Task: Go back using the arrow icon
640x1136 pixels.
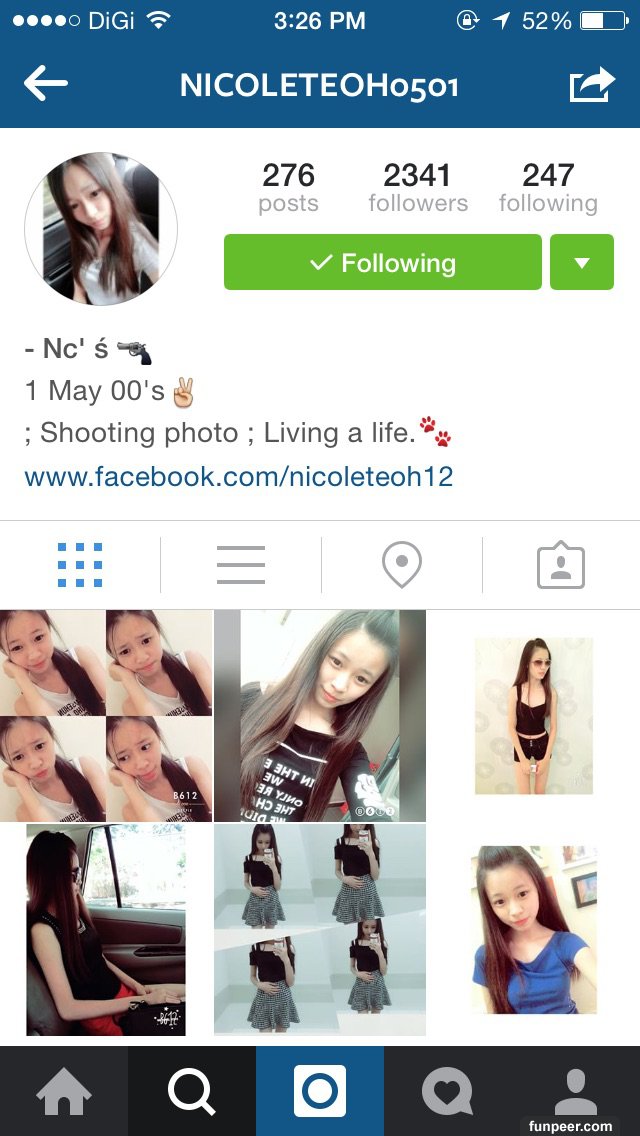Action: tap(45, 84)
